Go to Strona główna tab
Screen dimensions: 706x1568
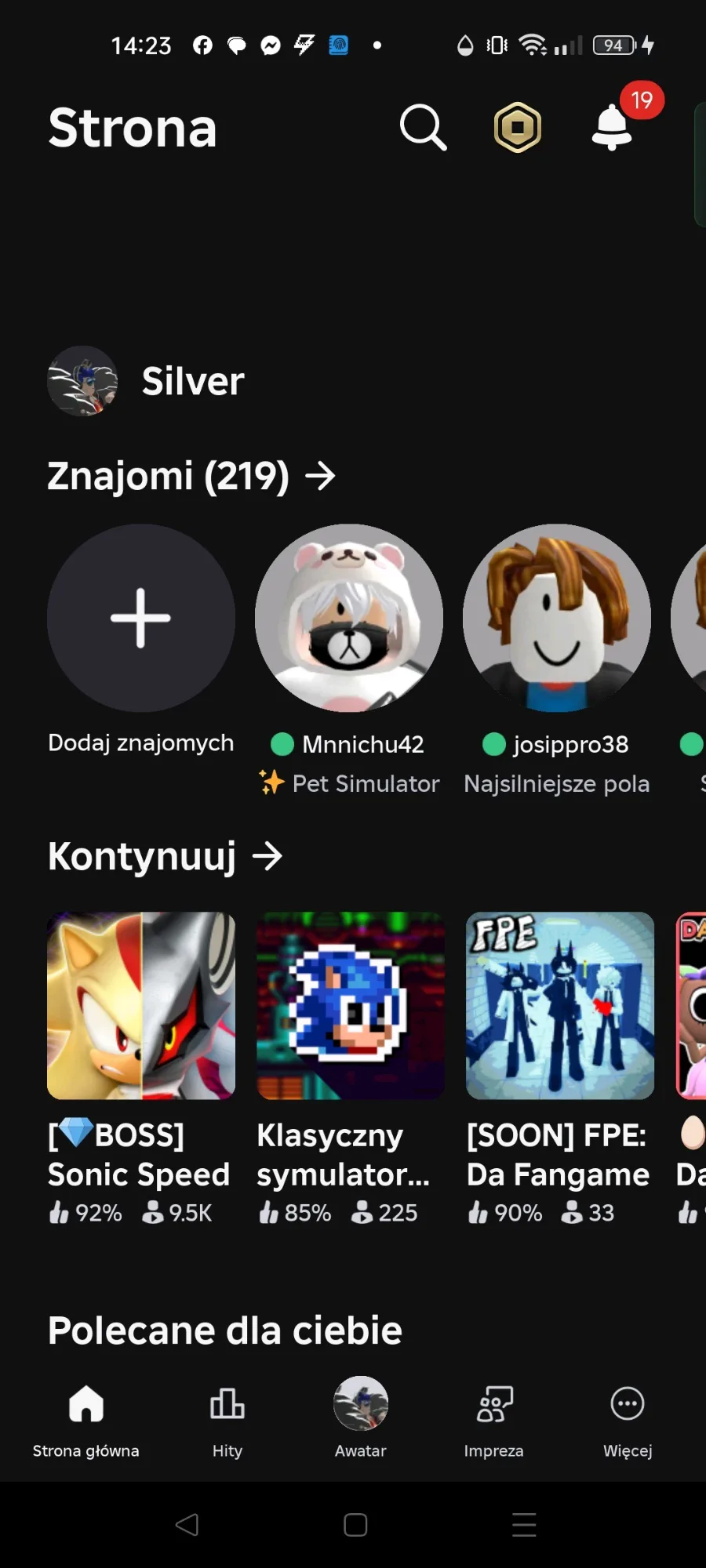[86, 1417]
